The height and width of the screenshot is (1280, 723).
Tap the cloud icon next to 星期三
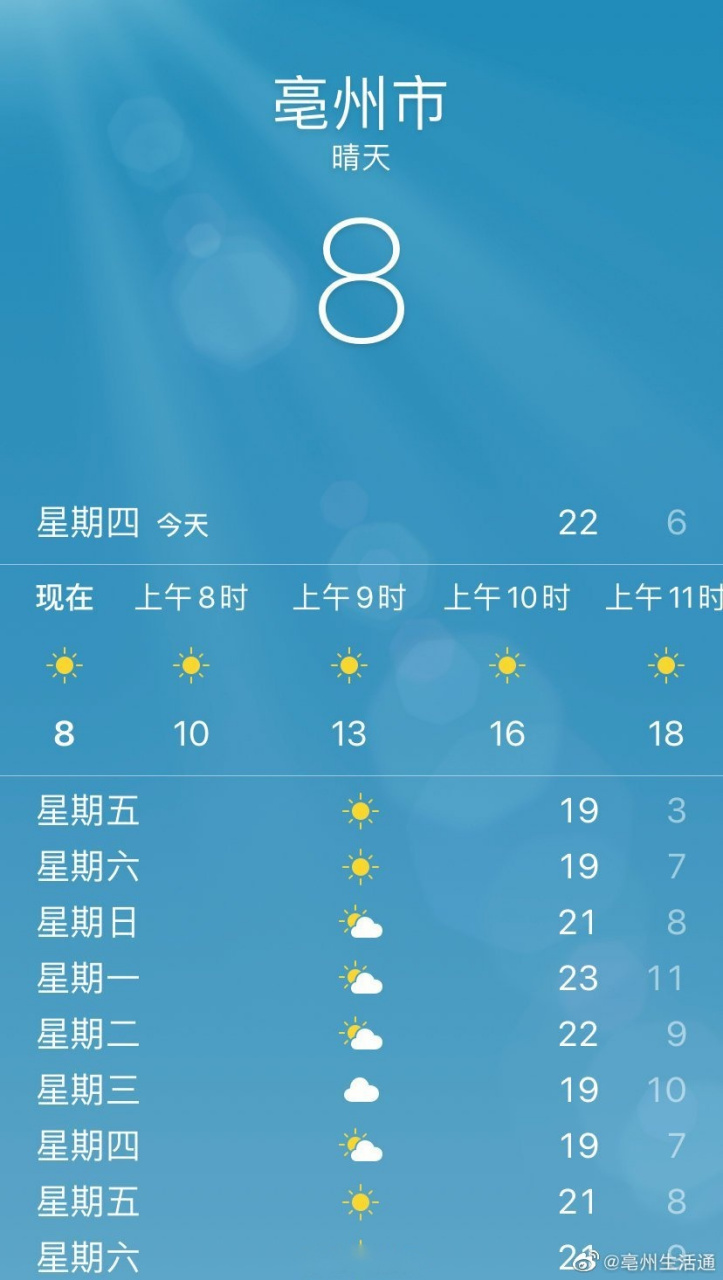tap(362, 1091)
